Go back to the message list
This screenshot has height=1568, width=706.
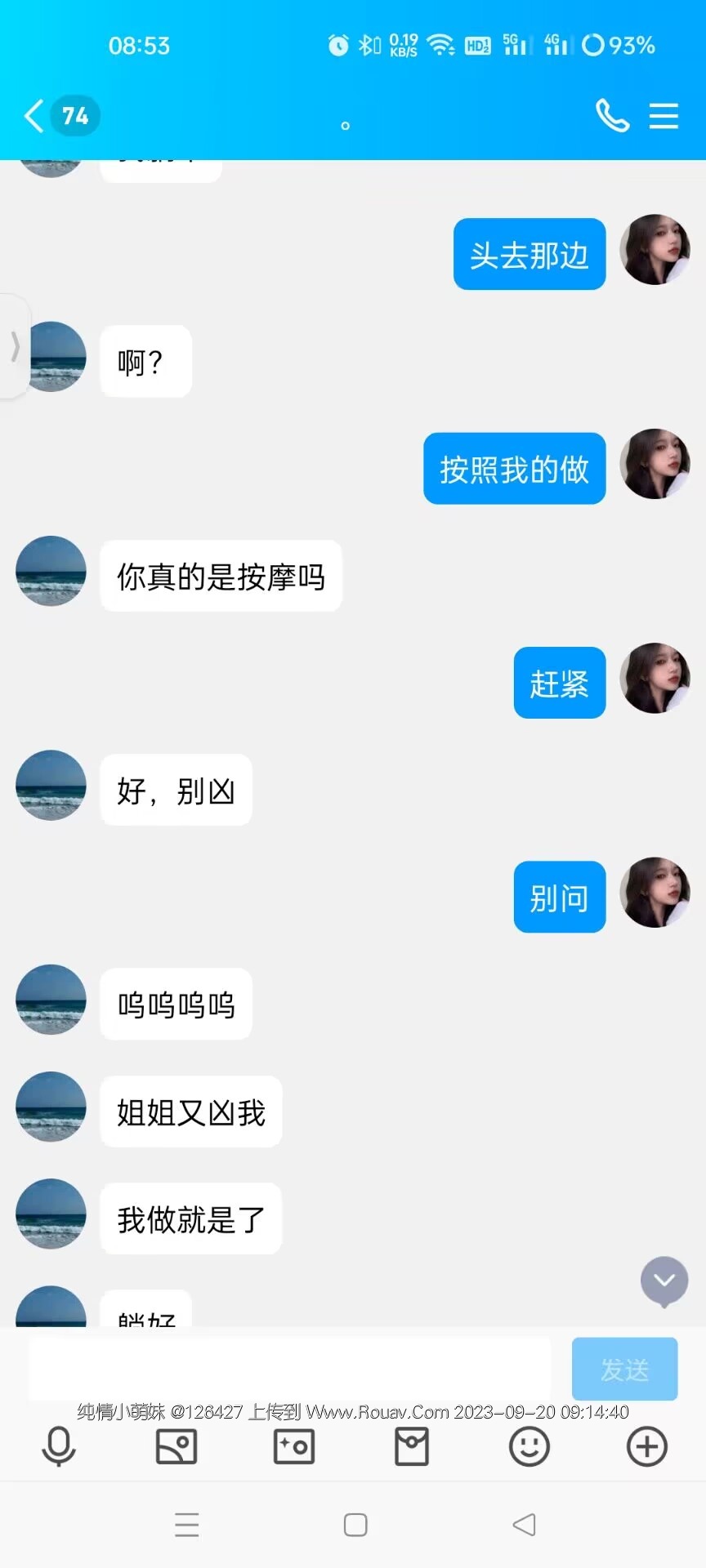click(x=34, y=116)
